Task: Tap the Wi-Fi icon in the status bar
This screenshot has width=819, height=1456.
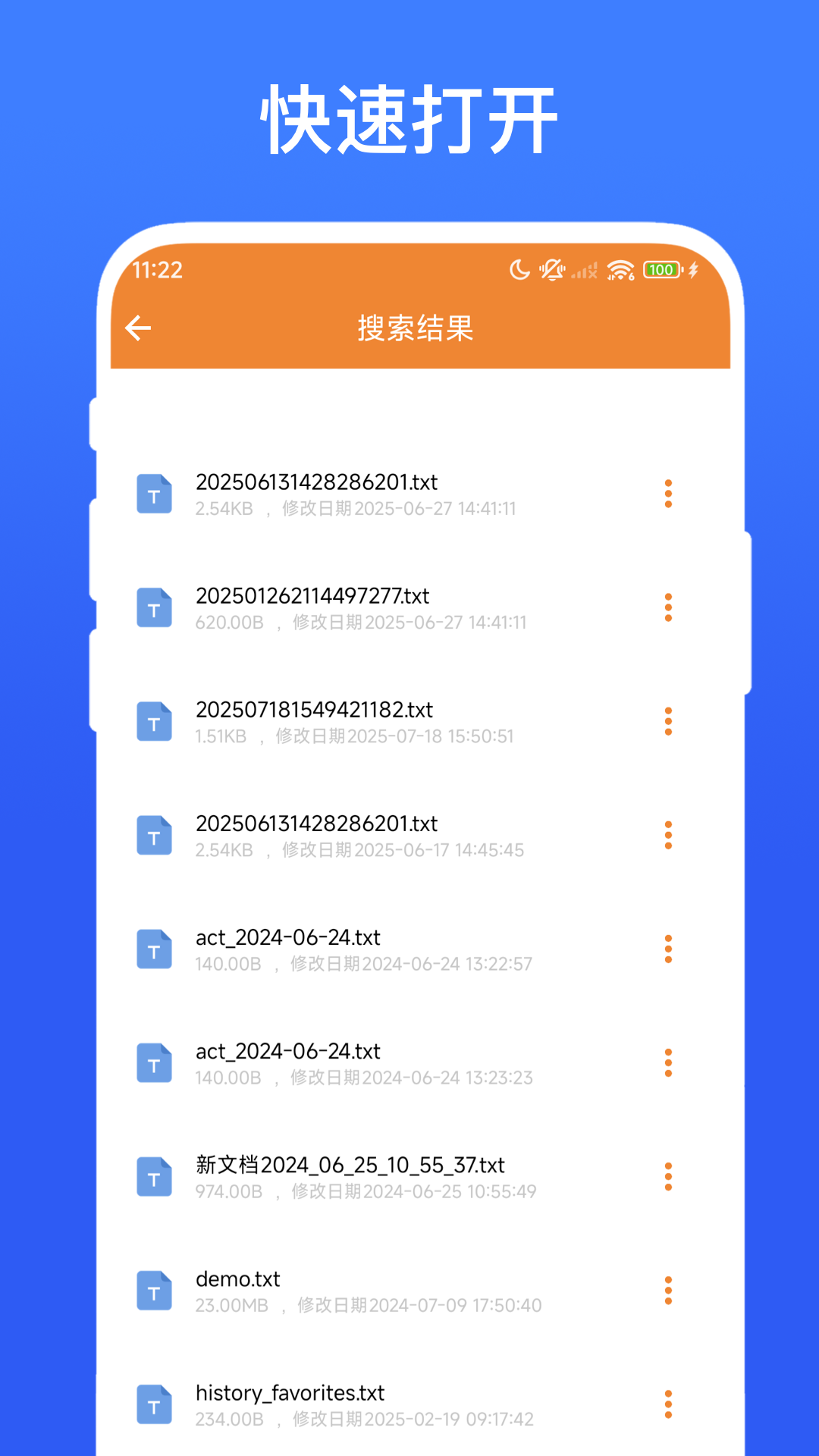Action: [x=619, y=271]
